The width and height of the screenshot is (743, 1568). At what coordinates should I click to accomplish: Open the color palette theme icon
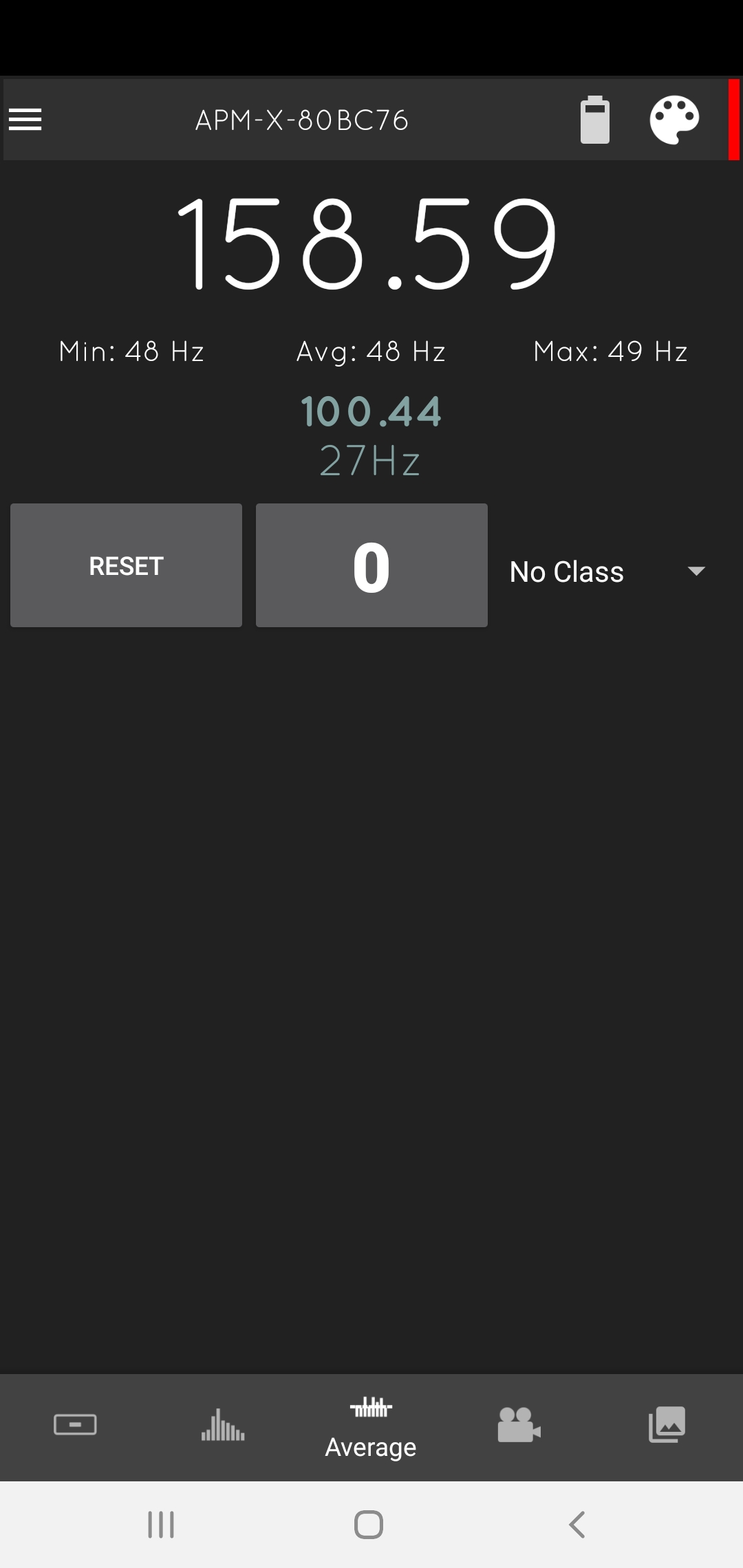click(674, 120)
